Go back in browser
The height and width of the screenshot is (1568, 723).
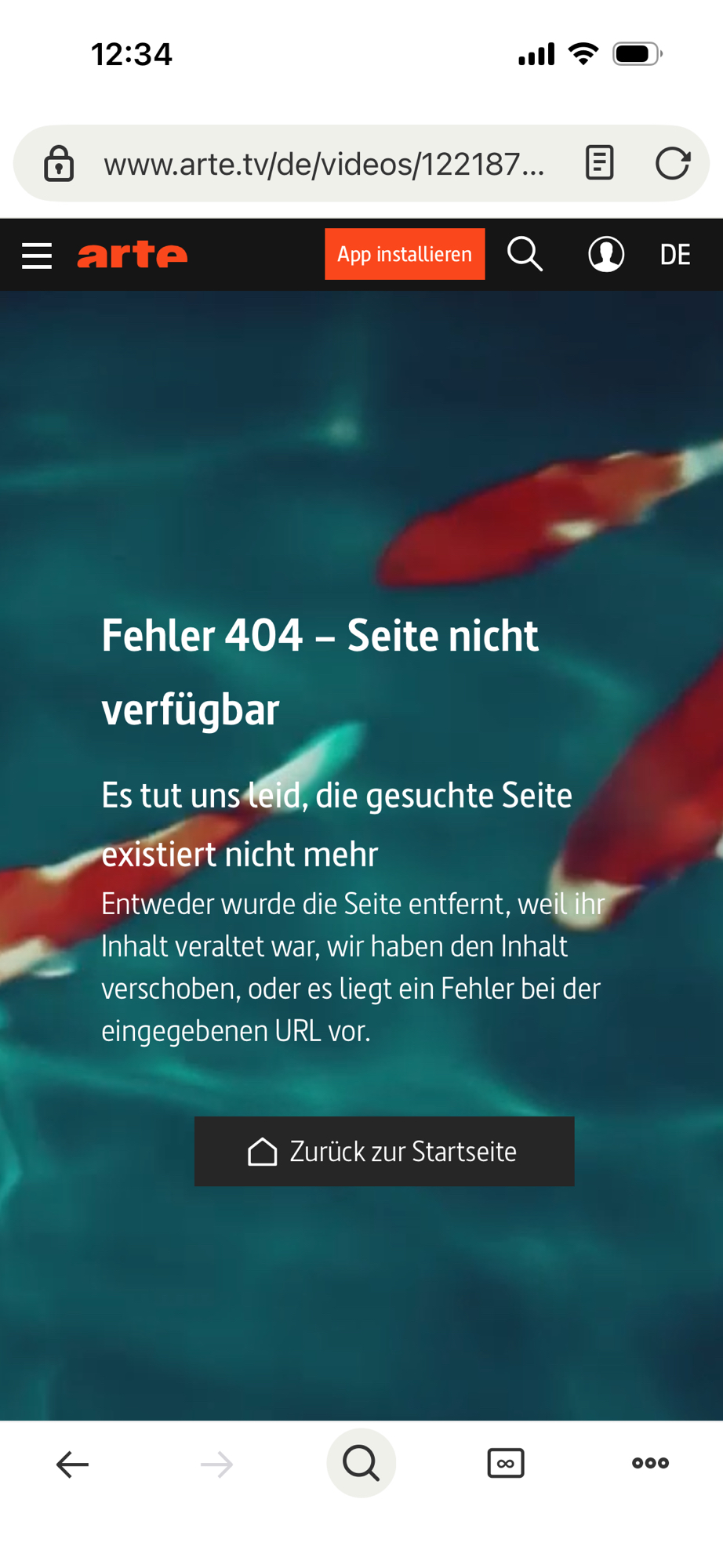pos(72,1463)
